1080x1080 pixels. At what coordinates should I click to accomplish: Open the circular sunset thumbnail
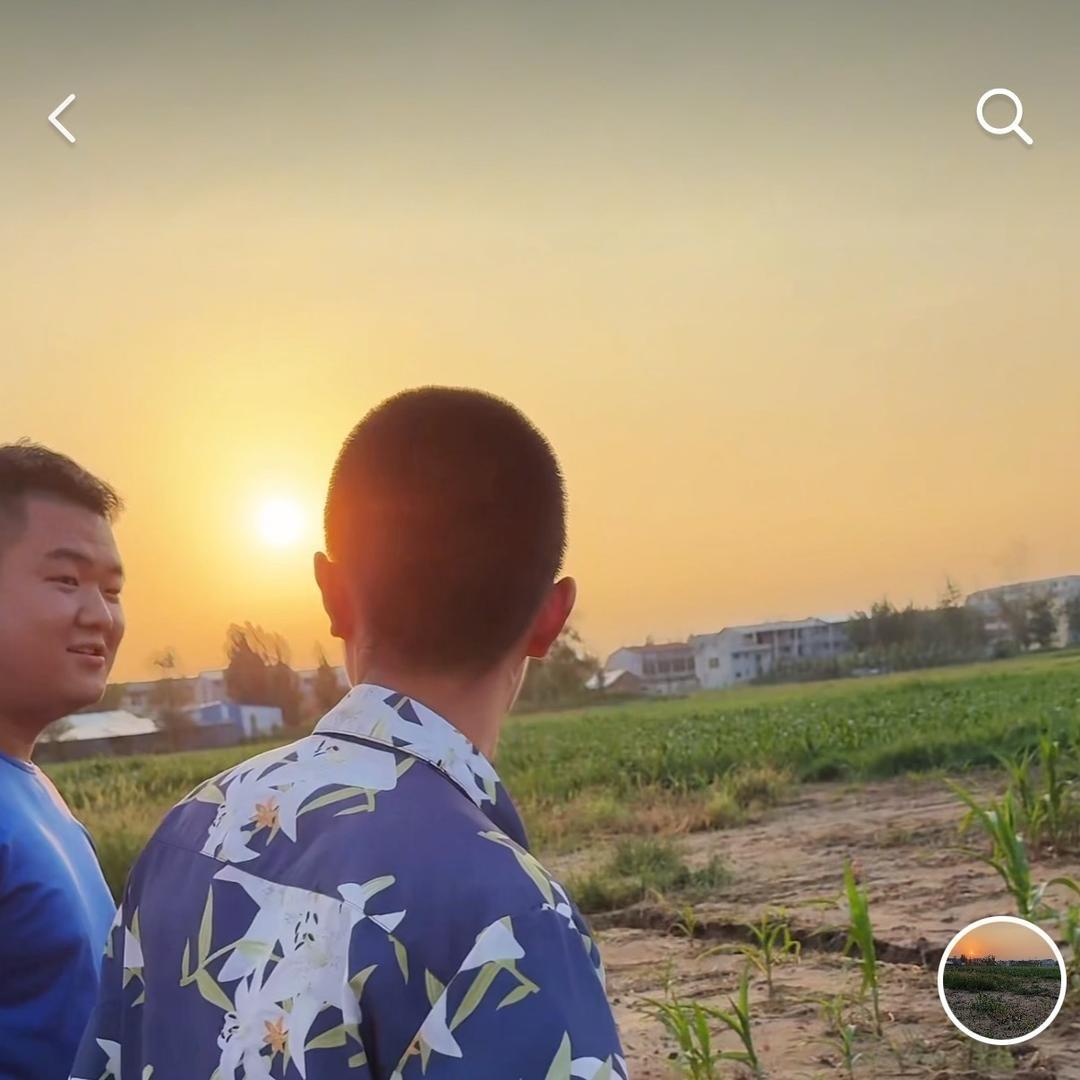click(1001, 980)
